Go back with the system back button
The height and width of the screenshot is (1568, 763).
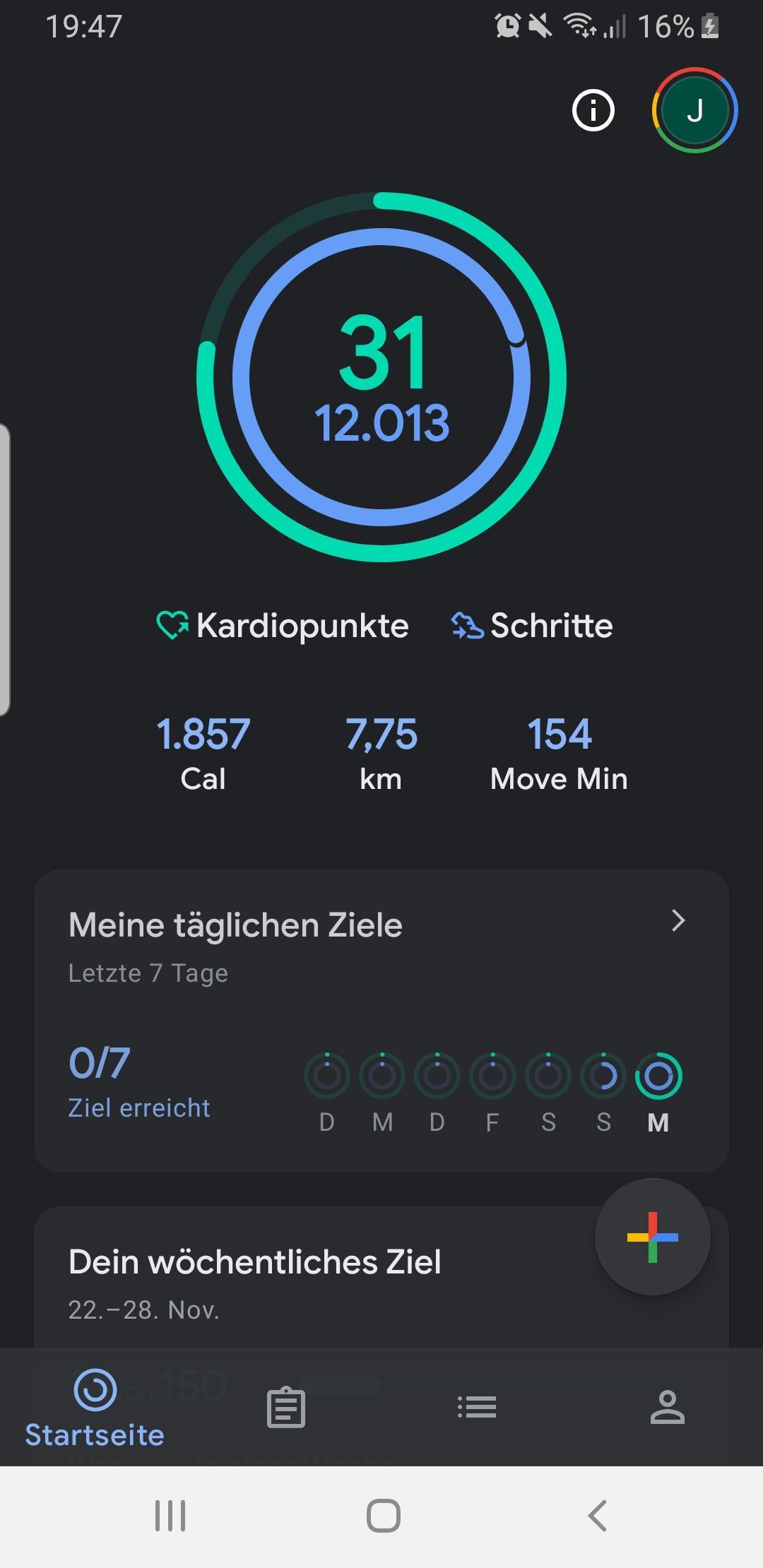pos(598,1516)
